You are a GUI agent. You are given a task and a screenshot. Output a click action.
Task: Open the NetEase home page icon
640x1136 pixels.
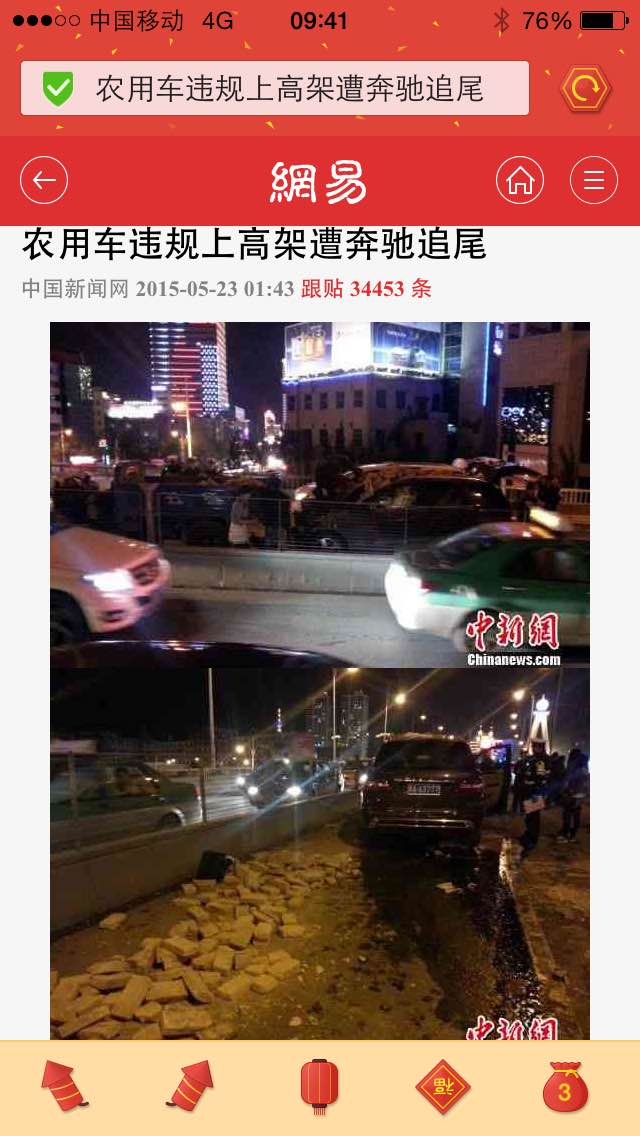[520, 180]
